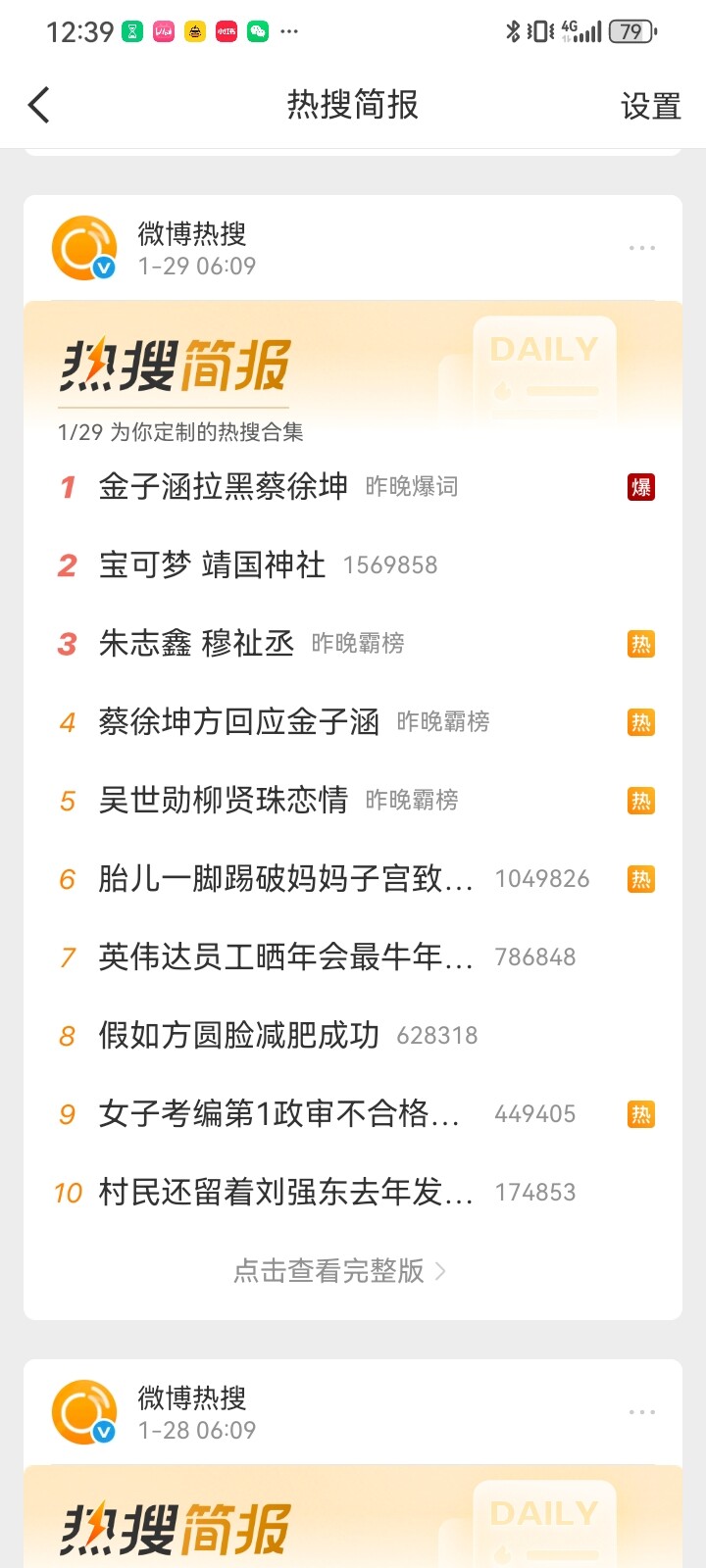Open 微博热搜 avatar on the 1-29 post
Image resolution: width=706 pixels, height=1568 pixels.
[84, 248]
